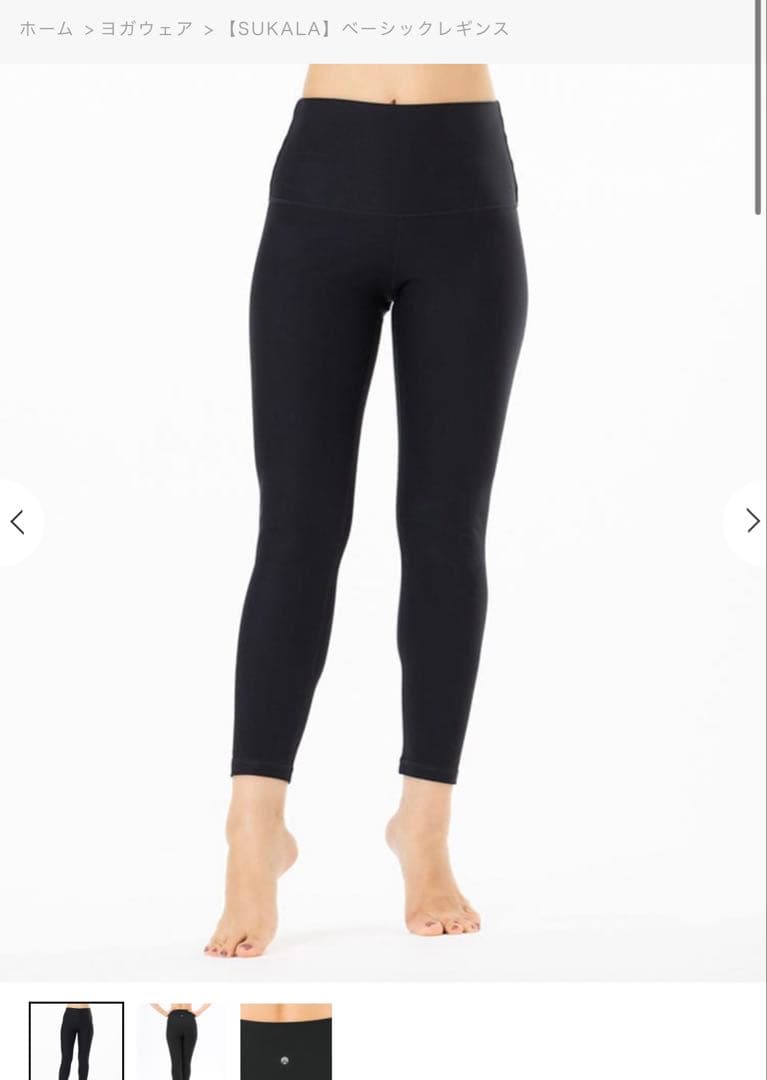Select the back-view leggings thumbnail

[x=181, y=1042]
